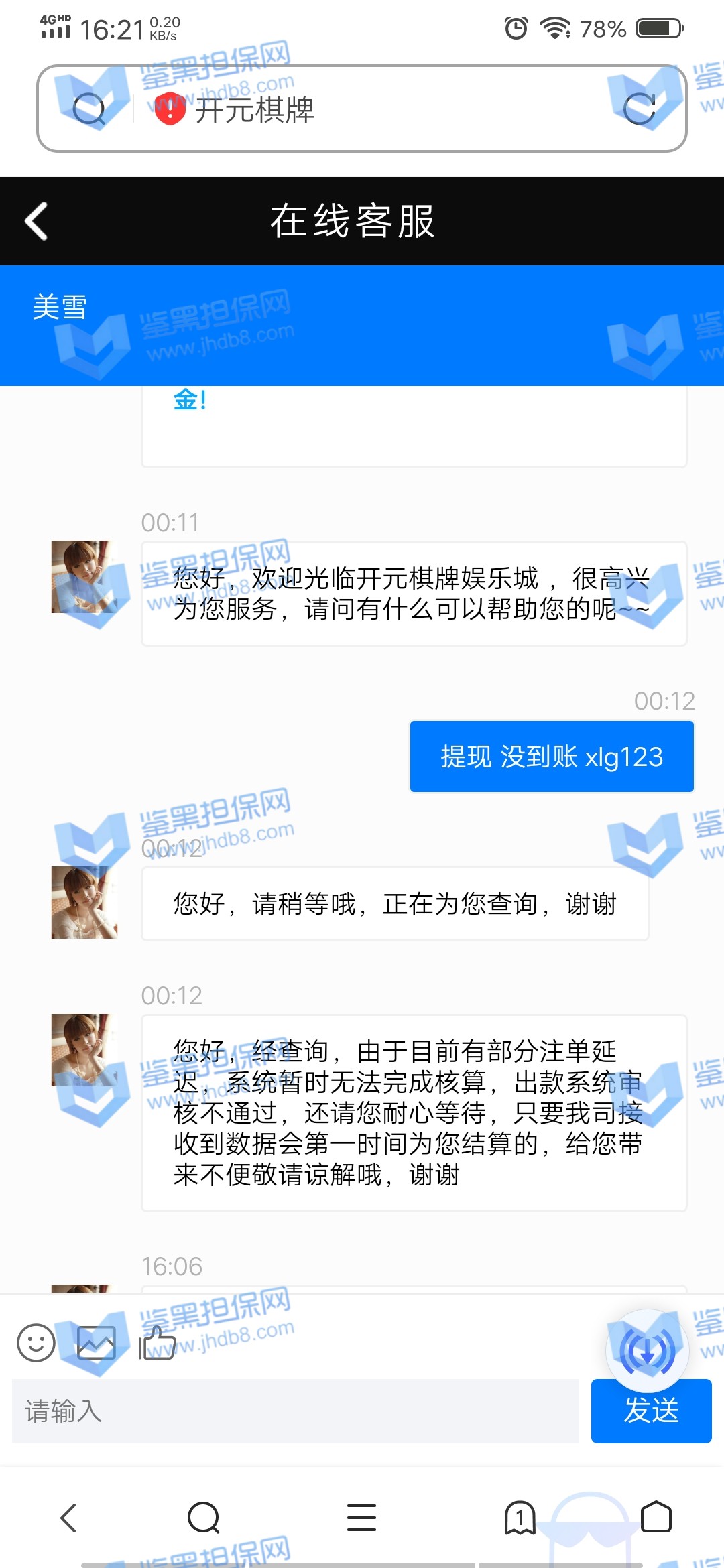Image resolution: width=724 pixels, height=1568 pixels.
Task: Rate the service with the thumbs-up icon
Action: [x=157, y=1343]
